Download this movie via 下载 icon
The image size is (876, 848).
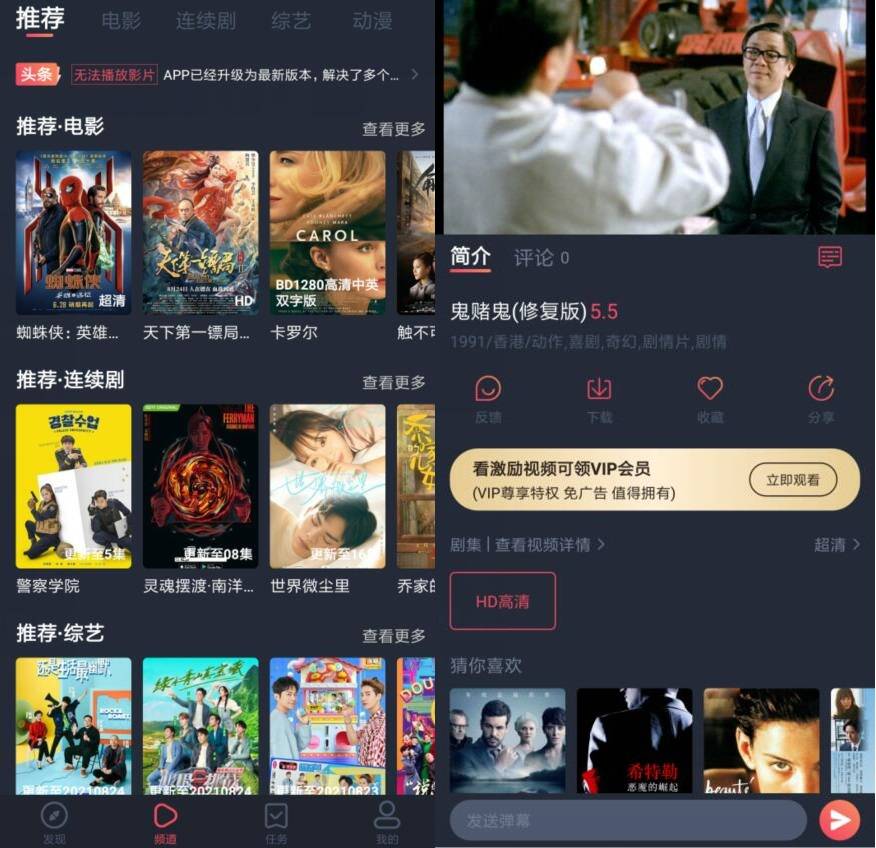coord(599,398)
